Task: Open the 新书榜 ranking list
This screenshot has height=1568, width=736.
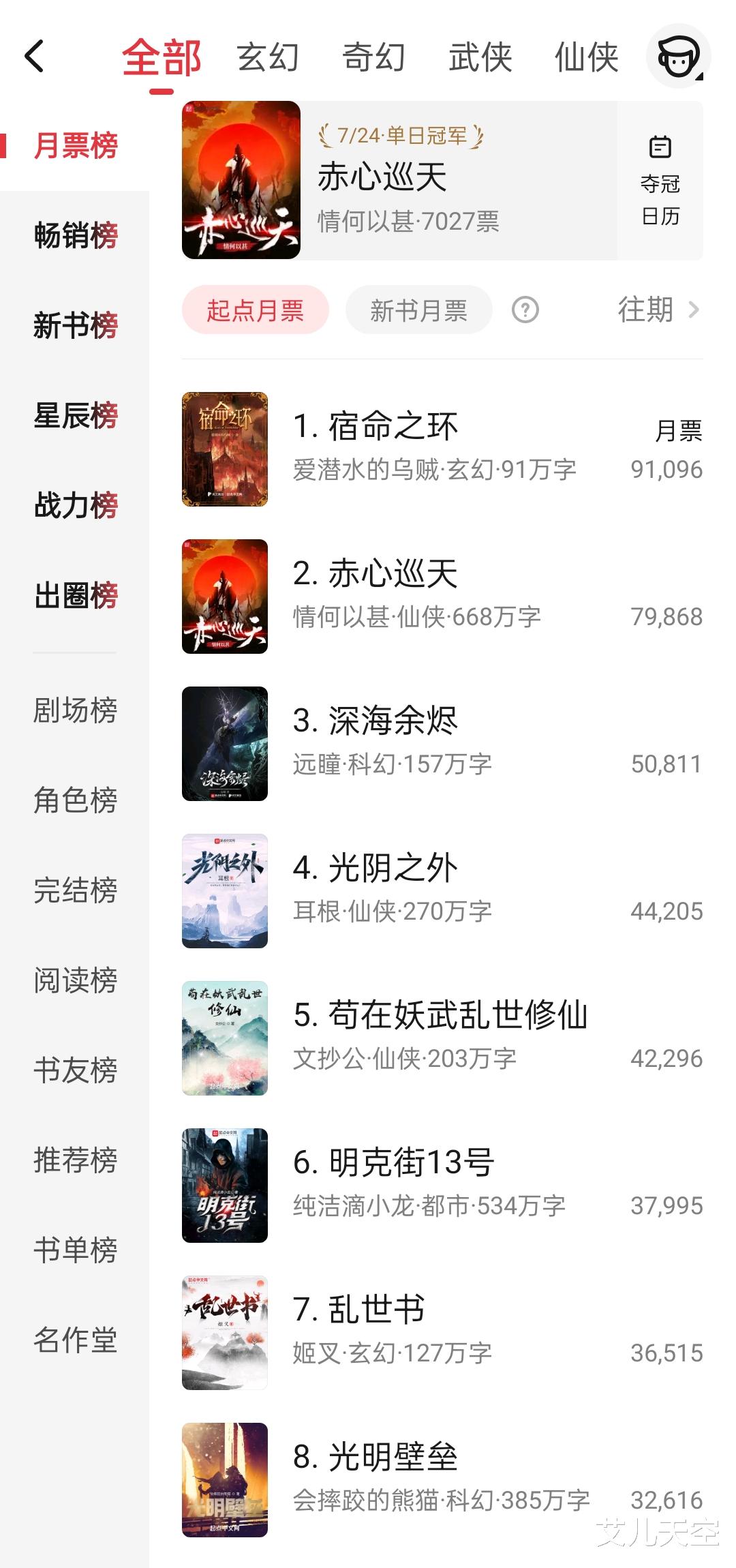Action: pyautogui.click(x=75, y=325)
